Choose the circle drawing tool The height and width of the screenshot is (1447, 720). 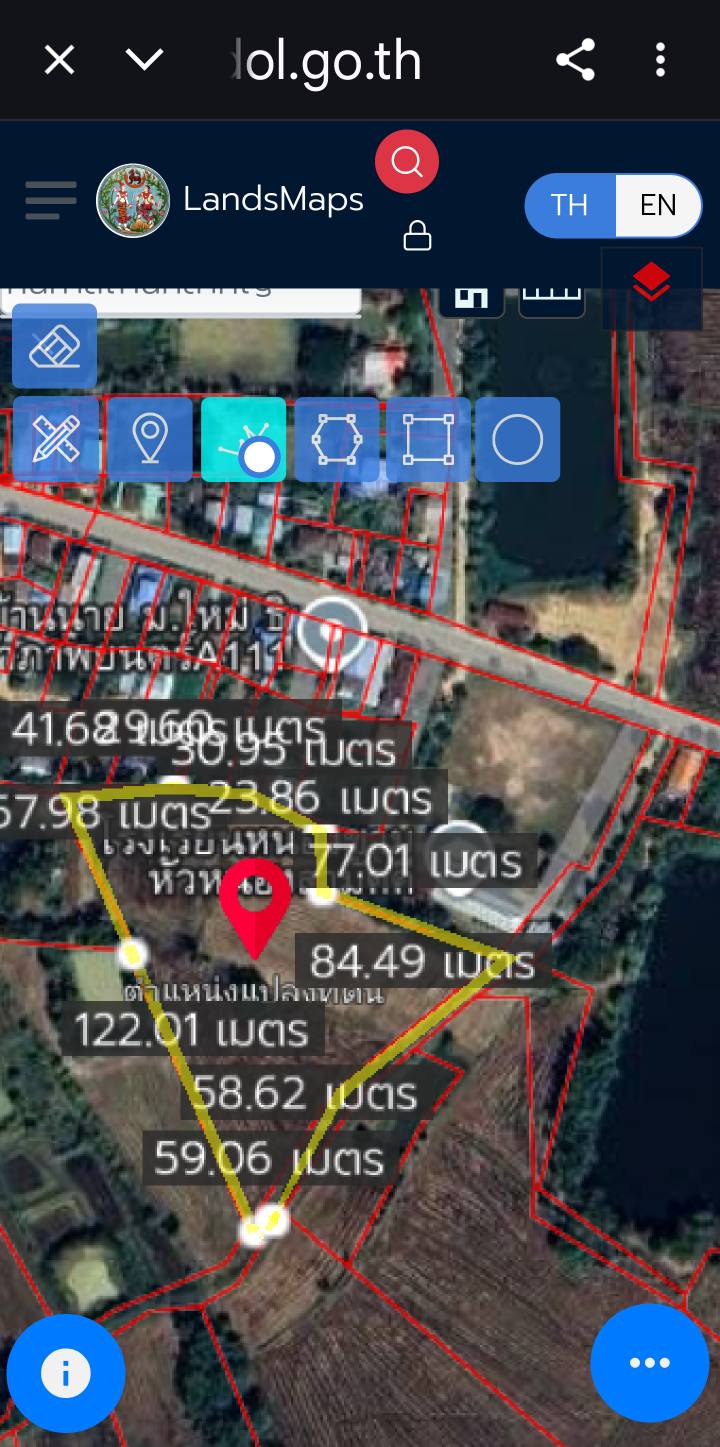point(517,440)
